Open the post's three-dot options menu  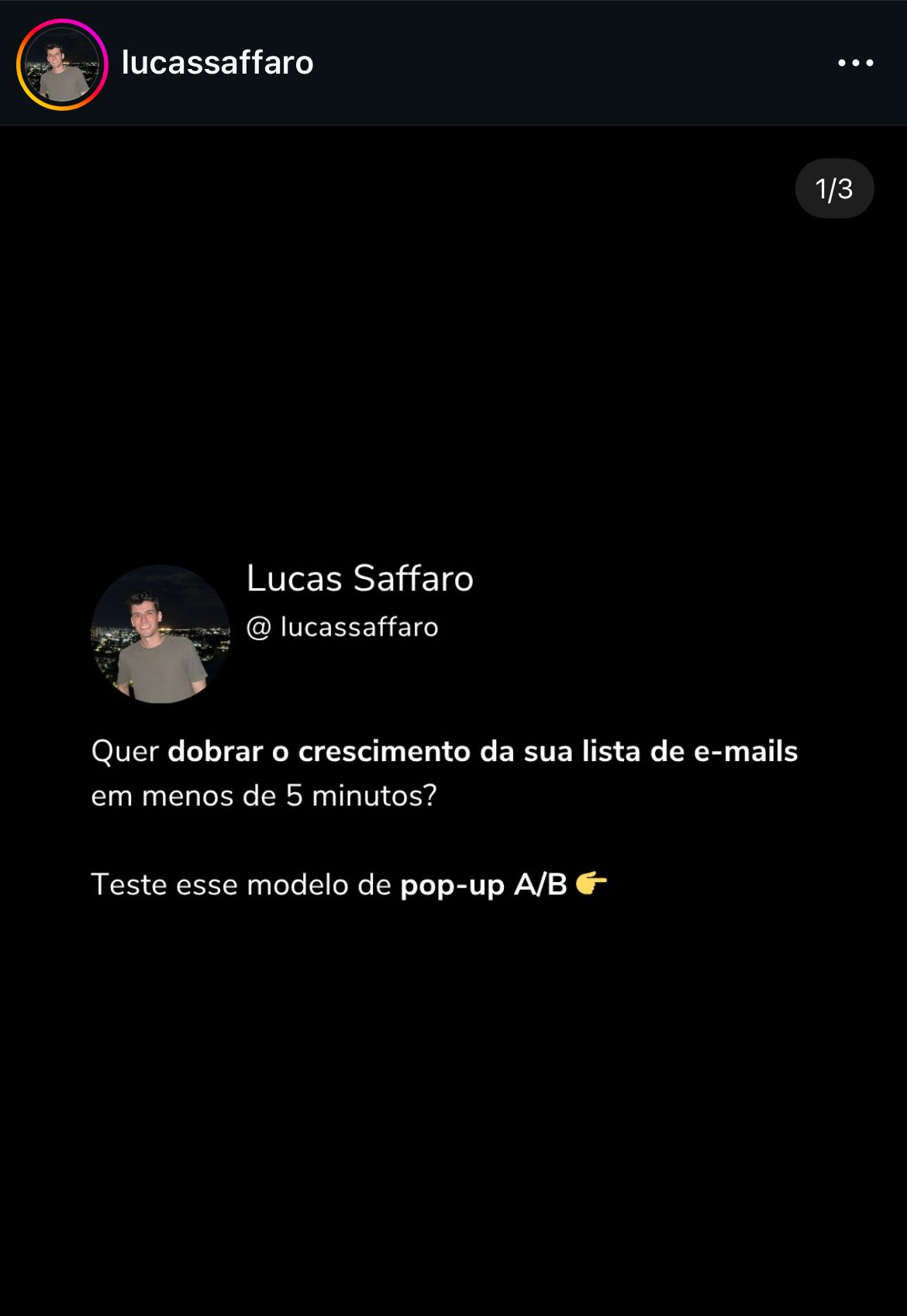855,64
